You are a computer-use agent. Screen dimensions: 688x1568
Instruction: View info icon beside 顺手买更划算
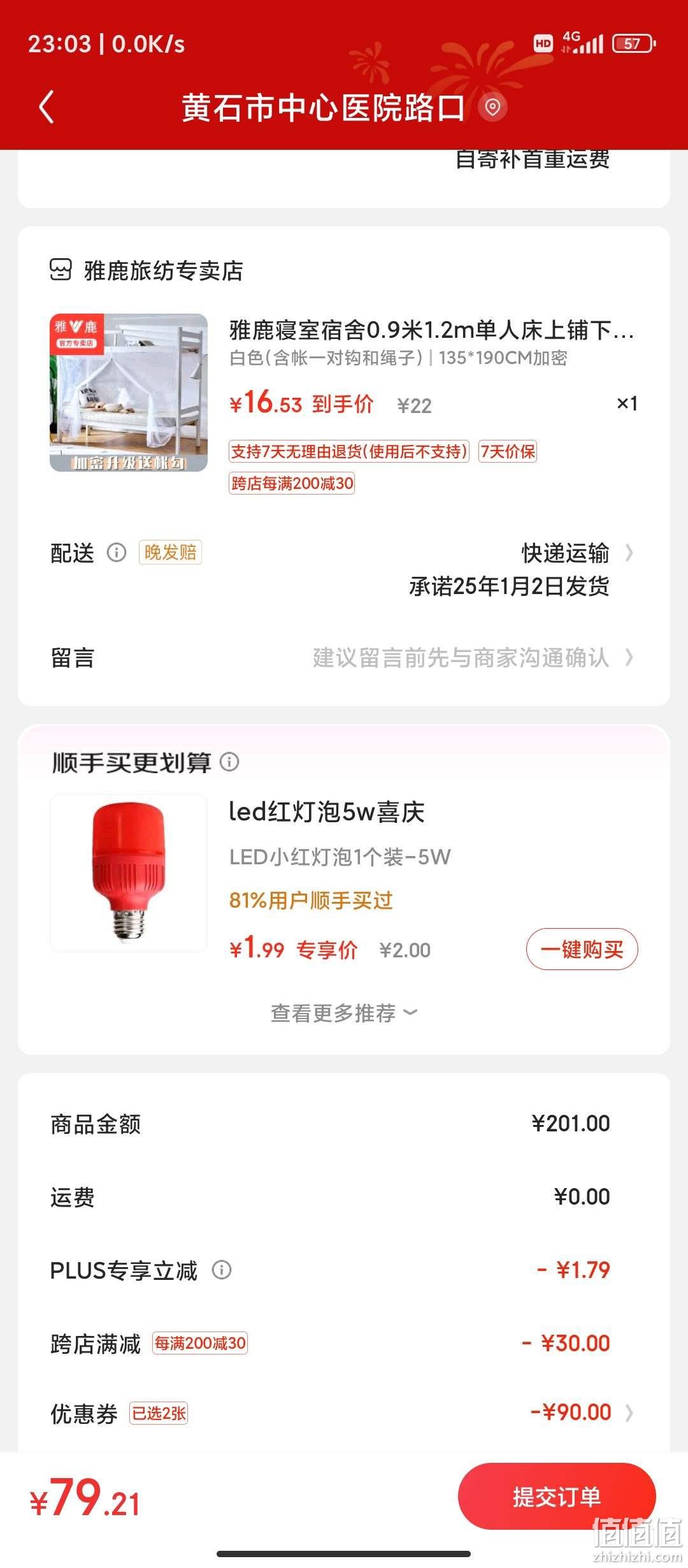tap(229, 762)
